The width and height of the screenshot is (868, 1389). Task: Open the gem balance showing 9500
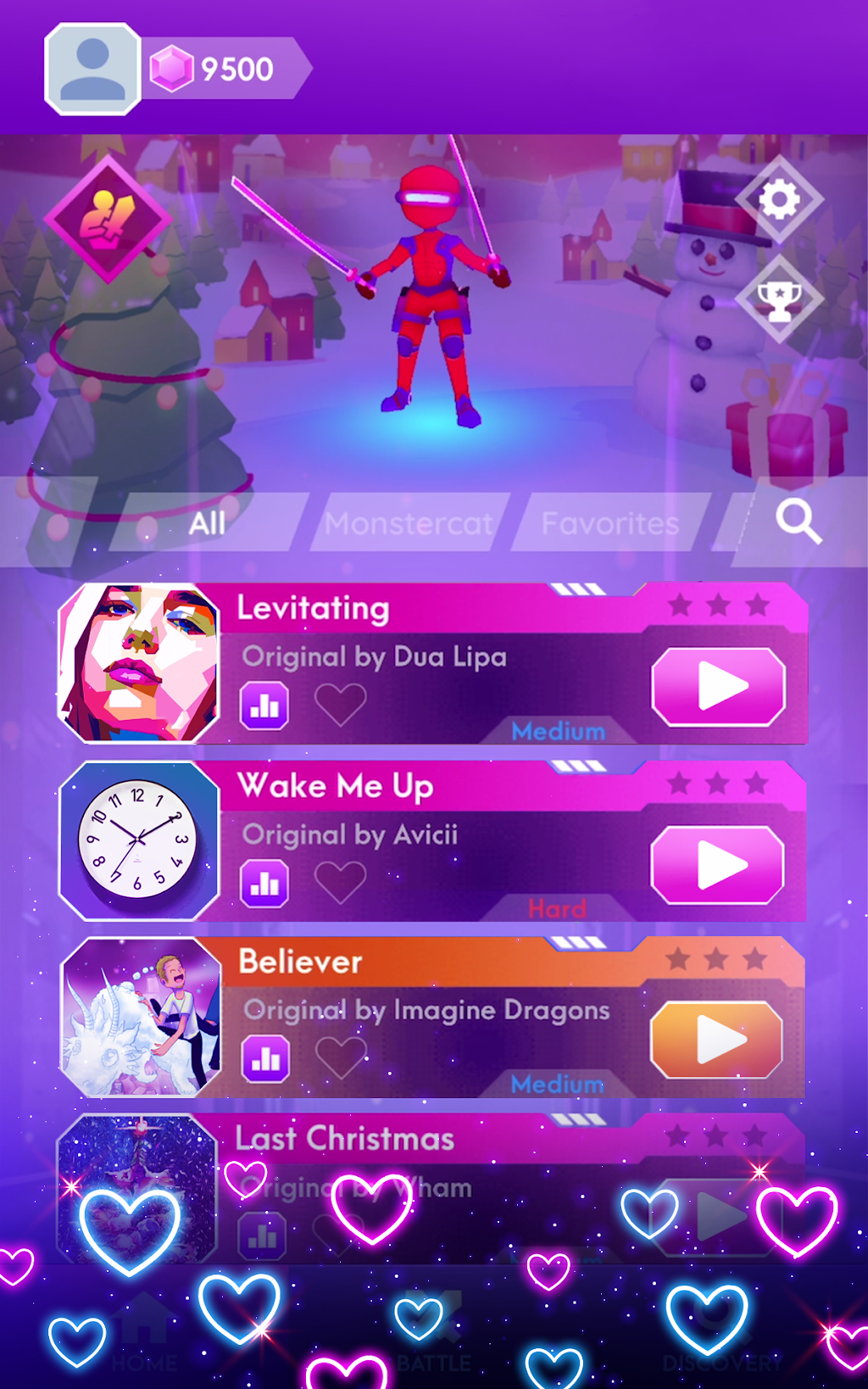(224, 70)
